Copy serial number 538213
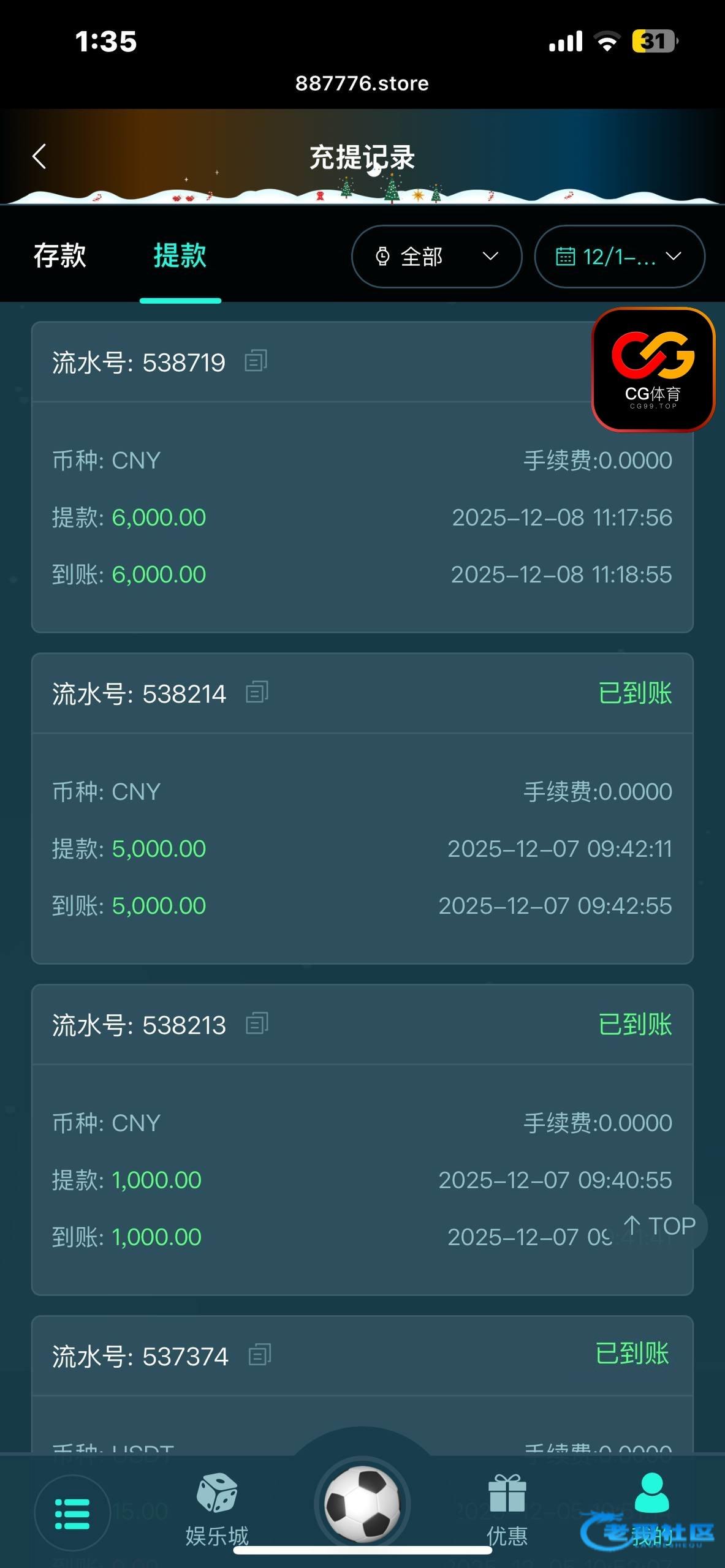The image size is (725, 1568). pos(257,1024)
